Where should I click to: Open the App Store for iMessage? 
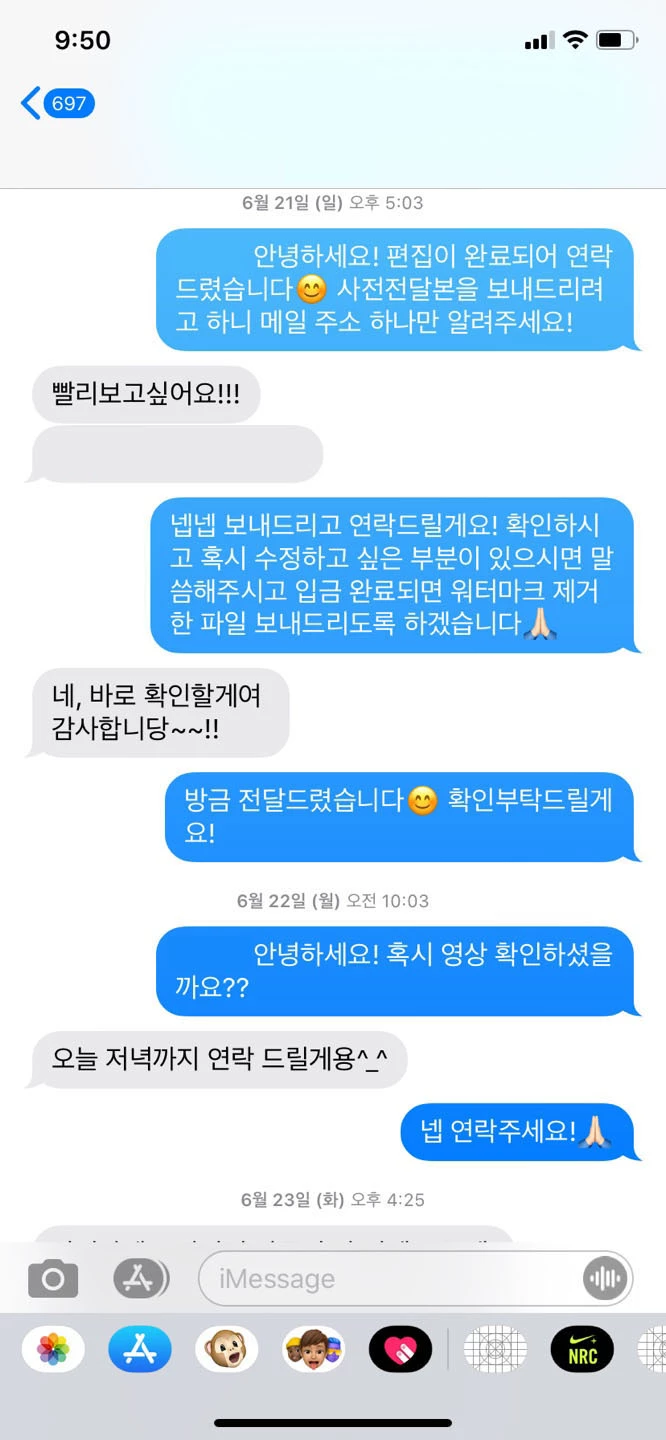140,1350
